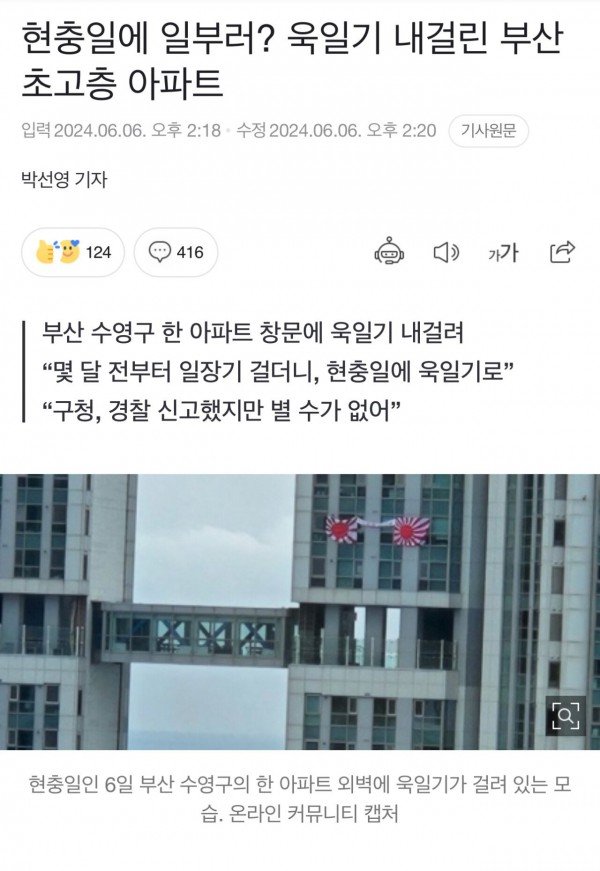
Task: Share this article
Action: tap(563, 252)
